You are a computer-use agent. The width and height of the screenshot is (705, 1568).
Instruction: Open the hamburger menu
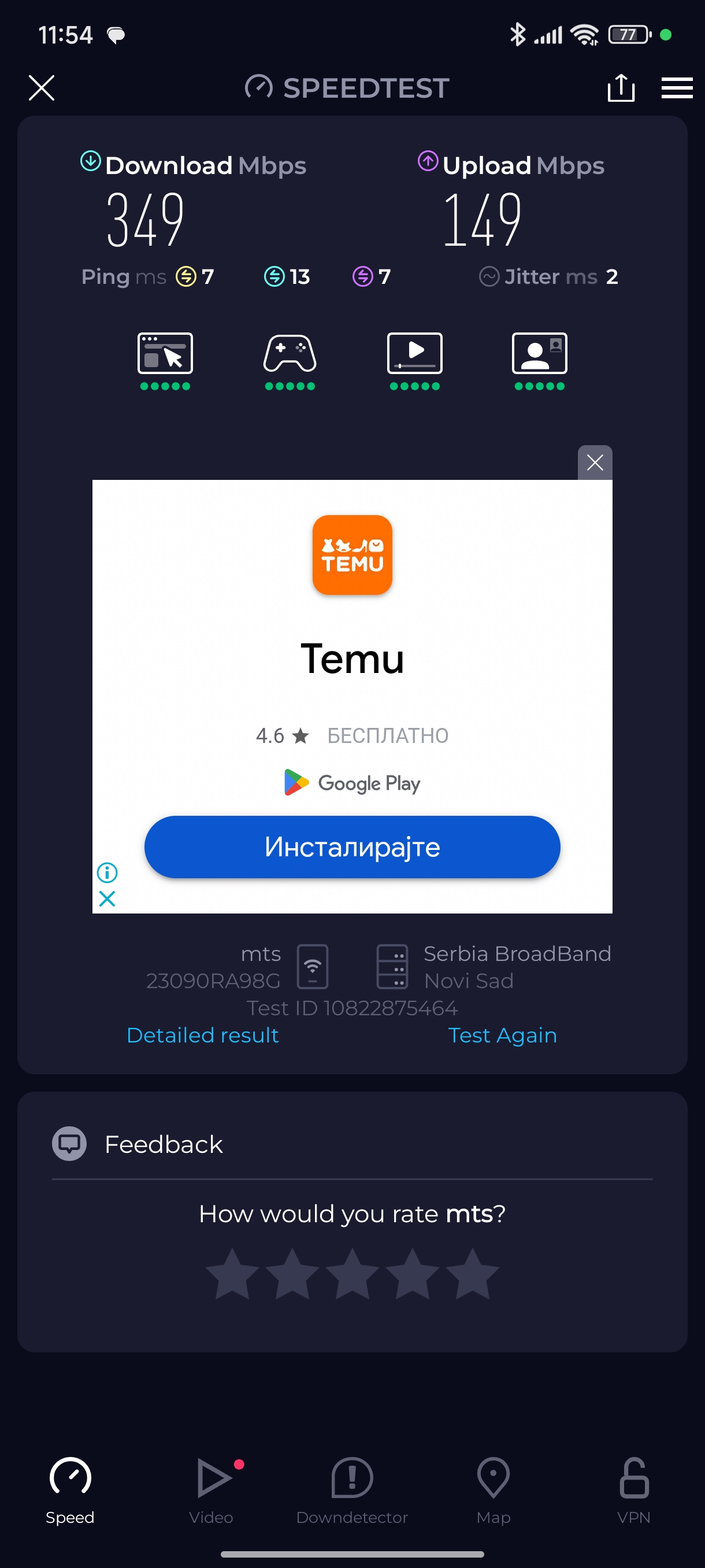point(677,88)
